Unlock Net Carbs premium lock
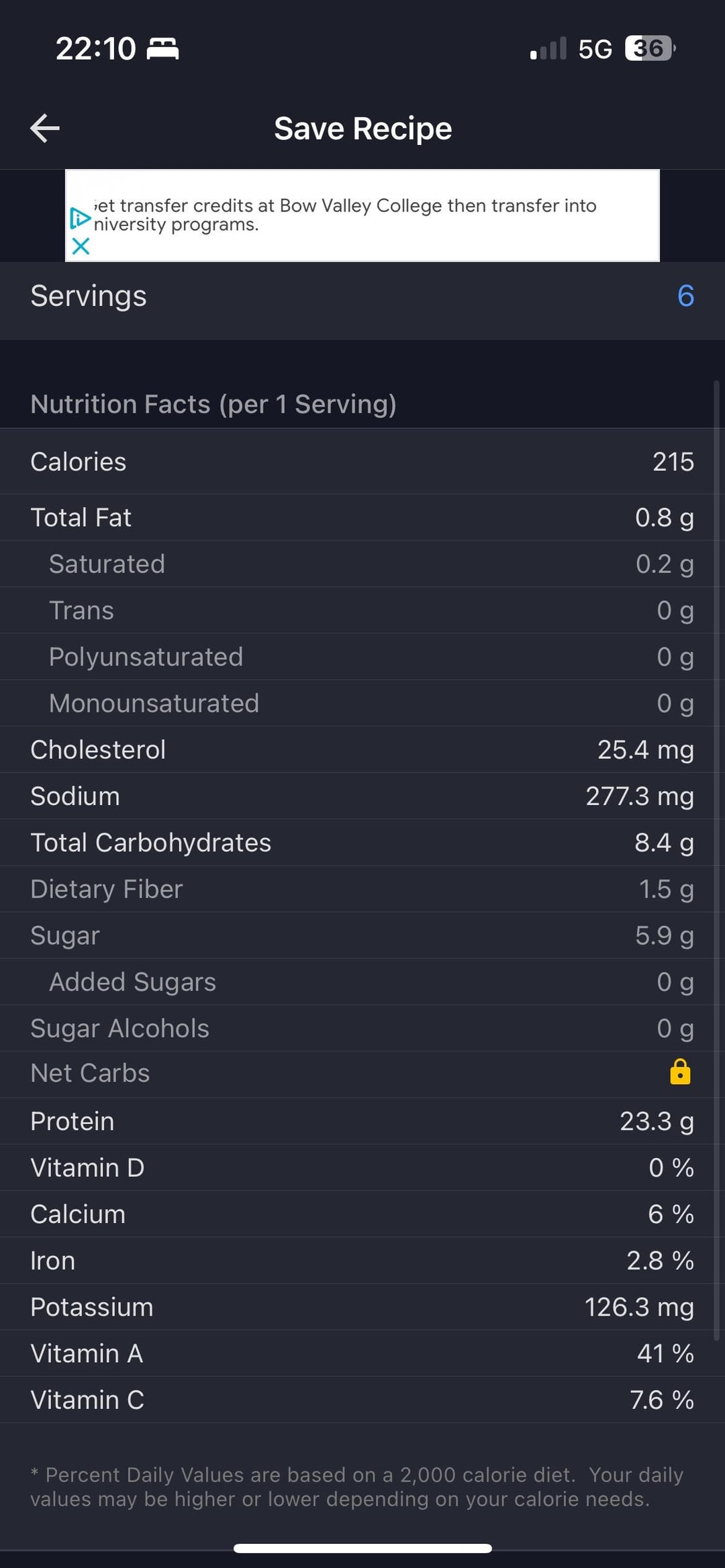The height and width of the screenshot is (1568, 725). click(x=680, y=1072)
